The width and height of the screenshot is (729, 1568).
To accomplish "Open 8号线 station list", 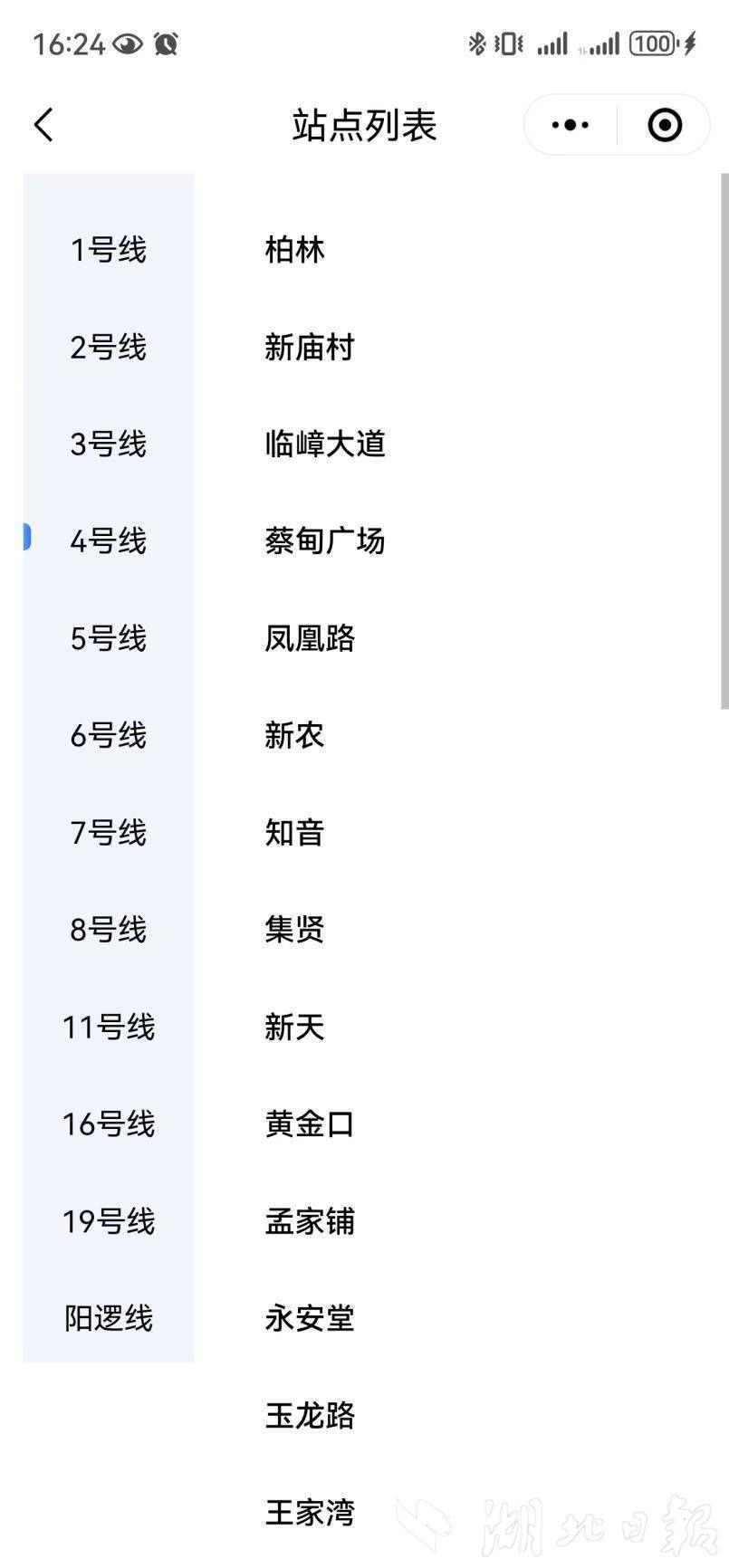I will click(x=109, y=929).
